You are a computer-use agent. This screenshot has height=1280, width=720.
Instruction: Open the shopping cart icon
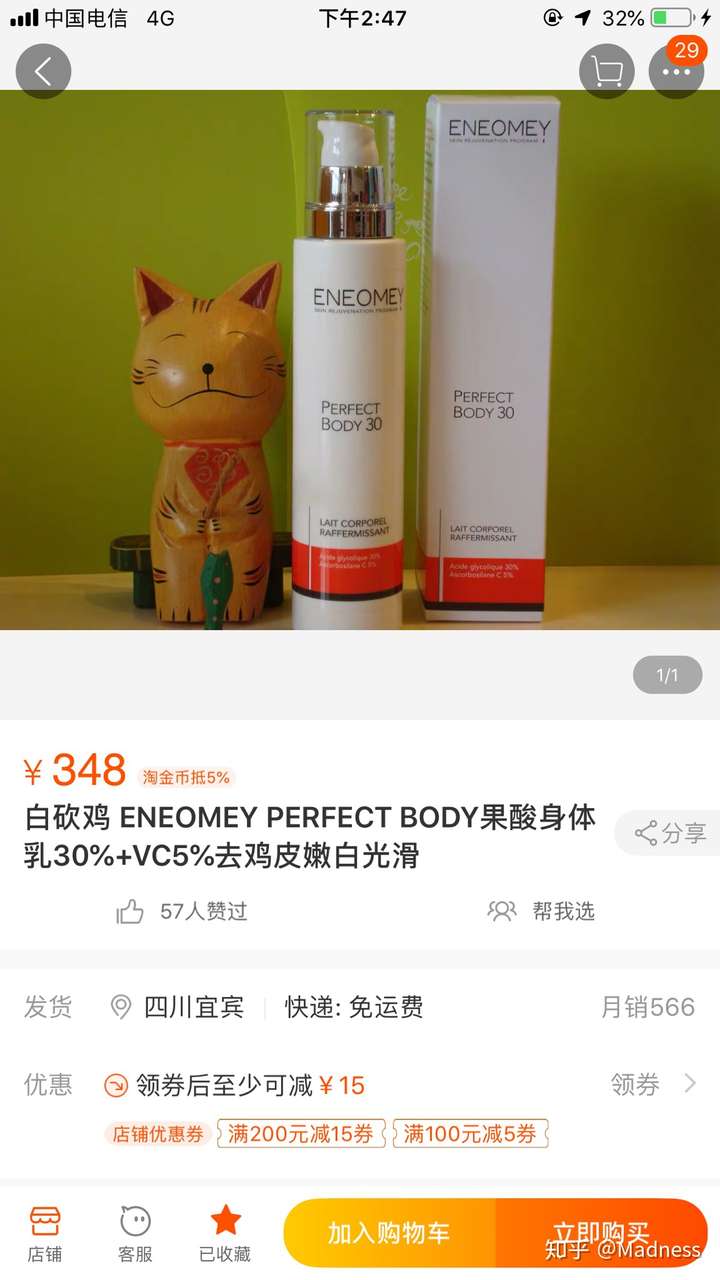pyautogui.click(x=606, y=71)
